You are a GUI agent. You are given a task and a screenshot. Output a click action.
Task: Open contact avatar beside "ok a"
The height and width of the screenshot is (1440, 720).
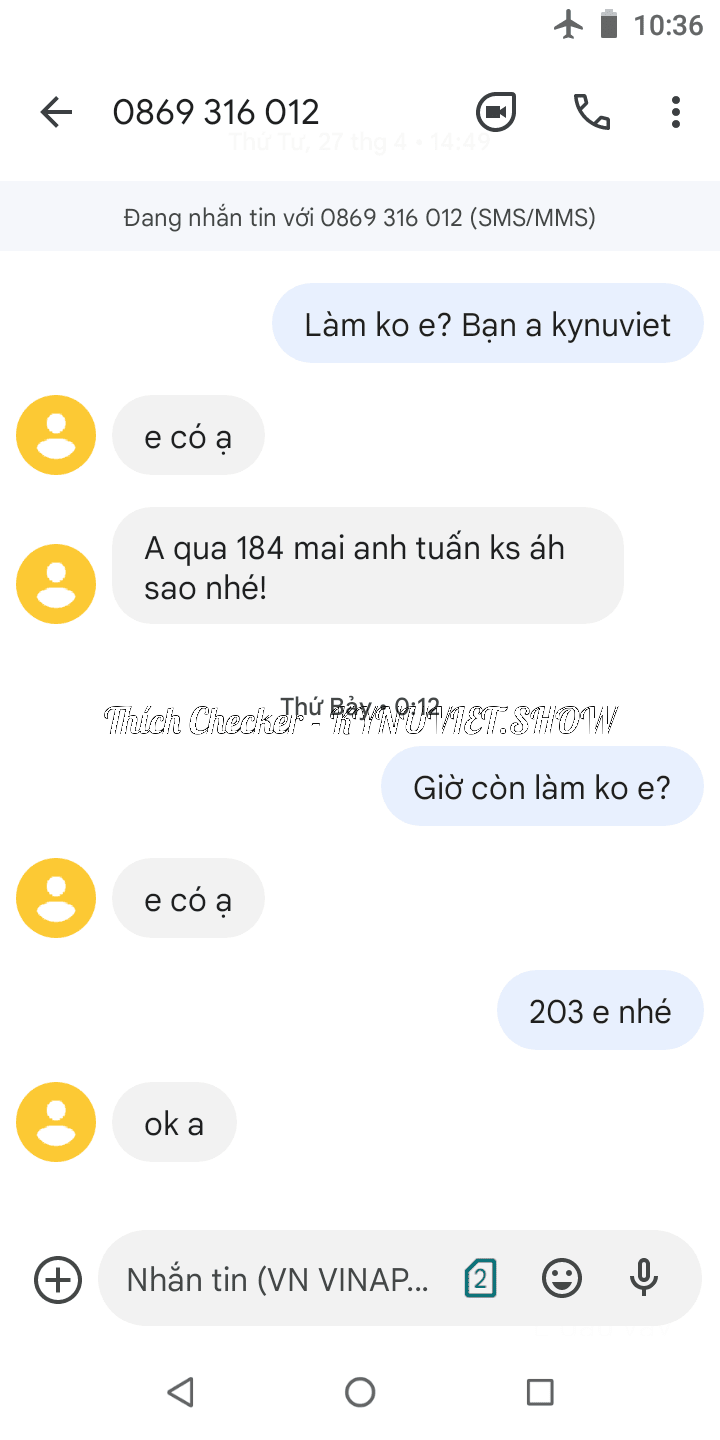pyautogui.click(x=56, y=1122)
